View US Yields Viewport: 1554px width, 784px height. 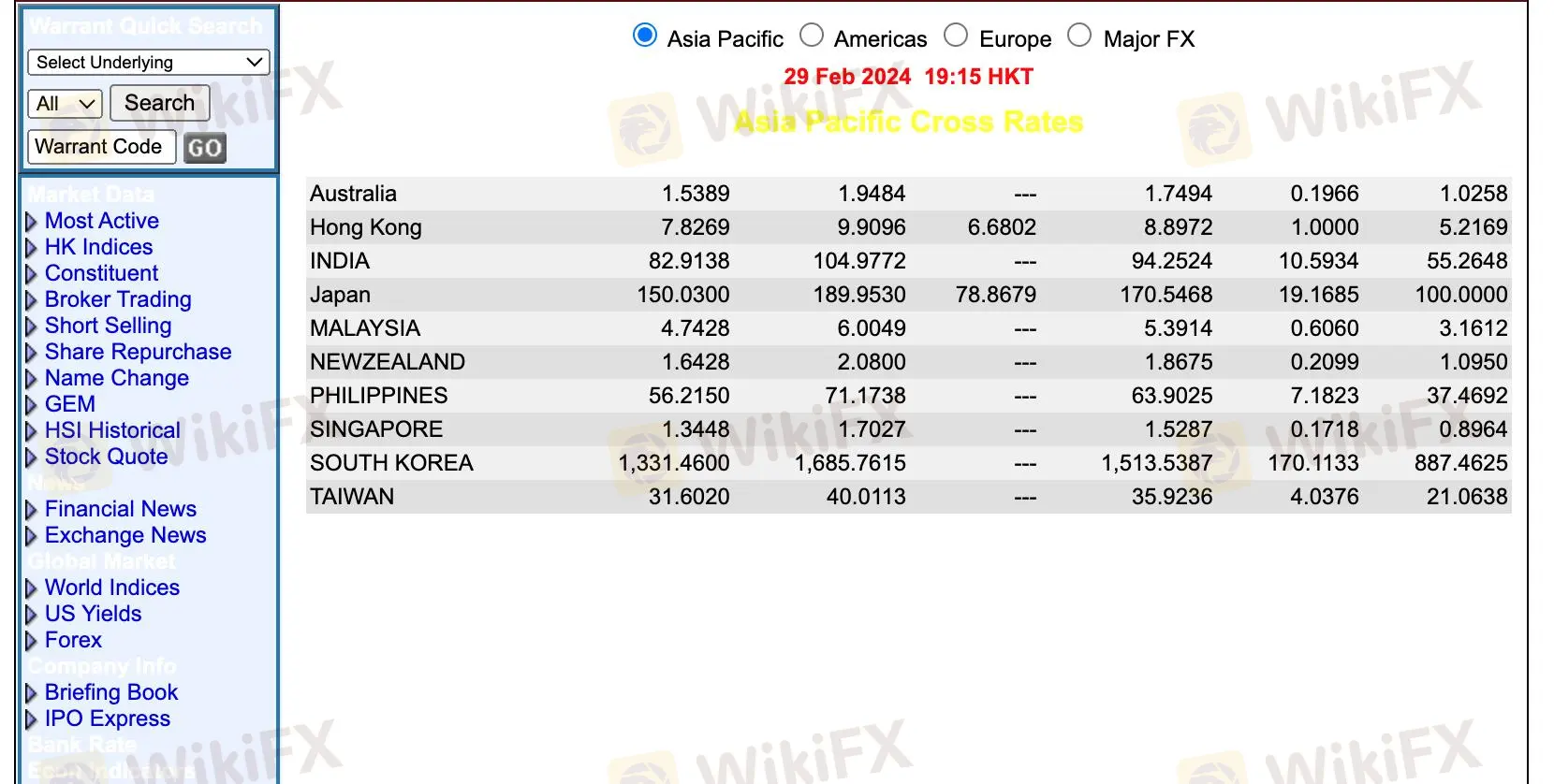coord(94,614)
